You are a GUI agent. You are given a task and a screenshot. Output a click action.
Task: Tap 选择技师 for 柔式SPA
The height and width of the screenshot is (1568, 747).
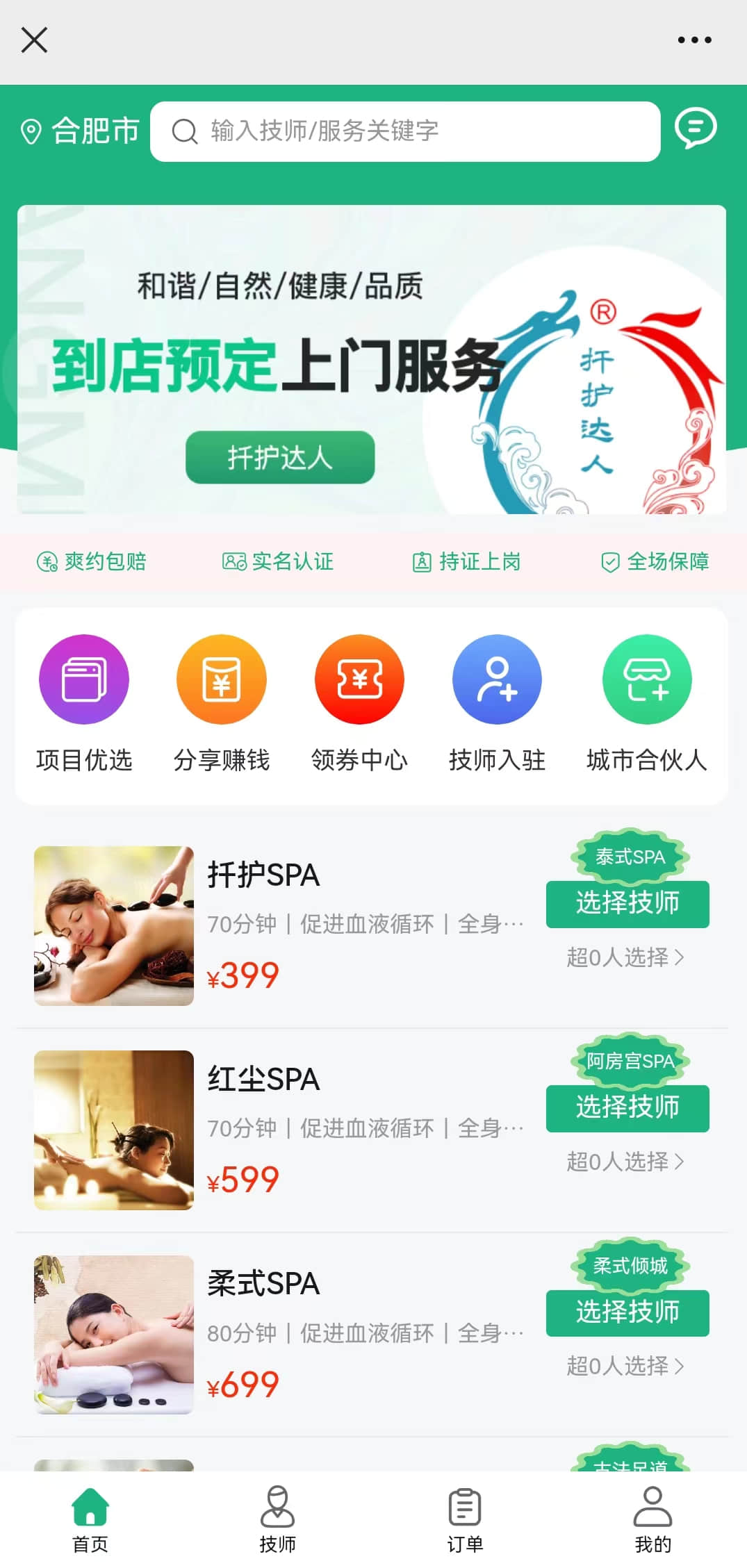coord(627,1312)
